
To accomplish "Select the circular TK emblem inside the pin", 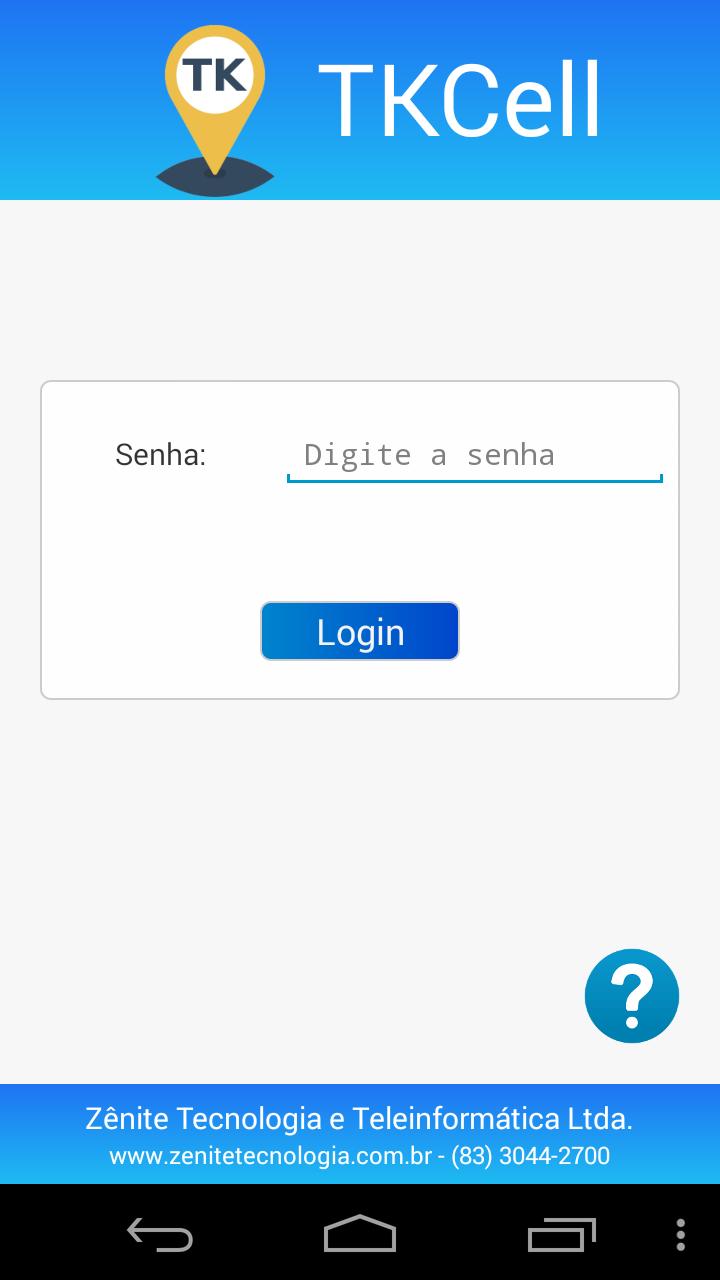I will coord(214,72).
